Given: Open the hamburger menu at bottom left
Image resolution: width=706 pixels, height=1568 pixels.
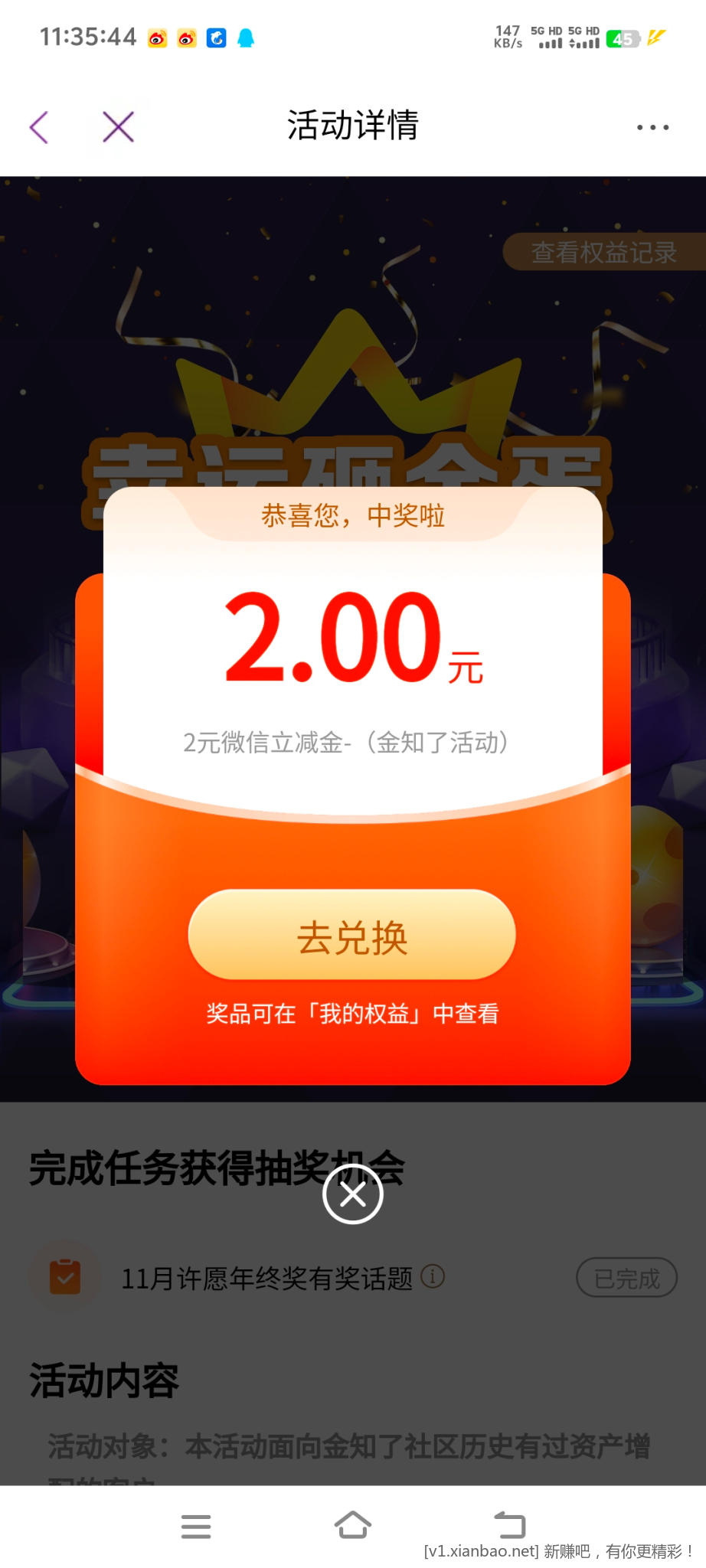Looking at the screenshot, I should [196, 1527].
